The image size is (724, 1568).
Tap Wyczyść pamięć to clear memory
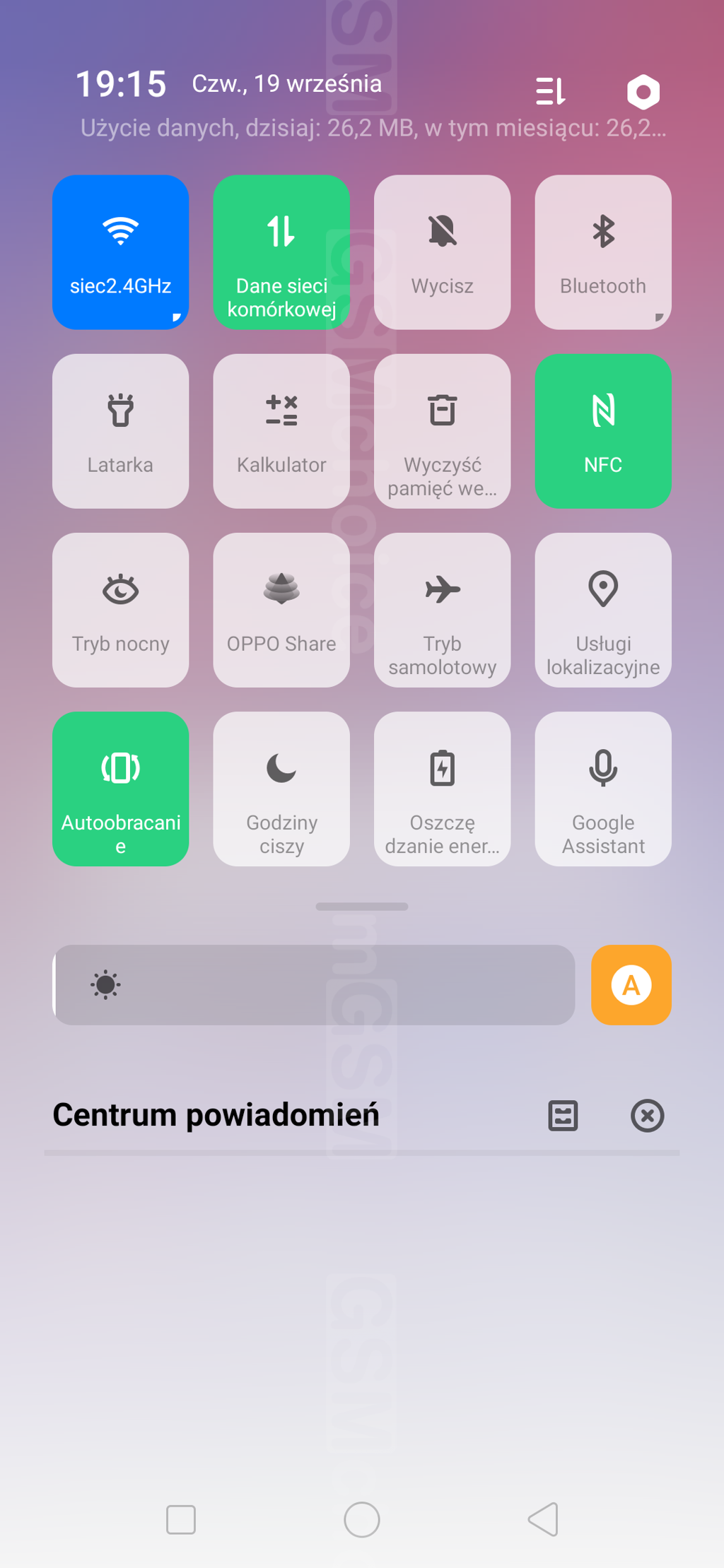click(443, 431)
